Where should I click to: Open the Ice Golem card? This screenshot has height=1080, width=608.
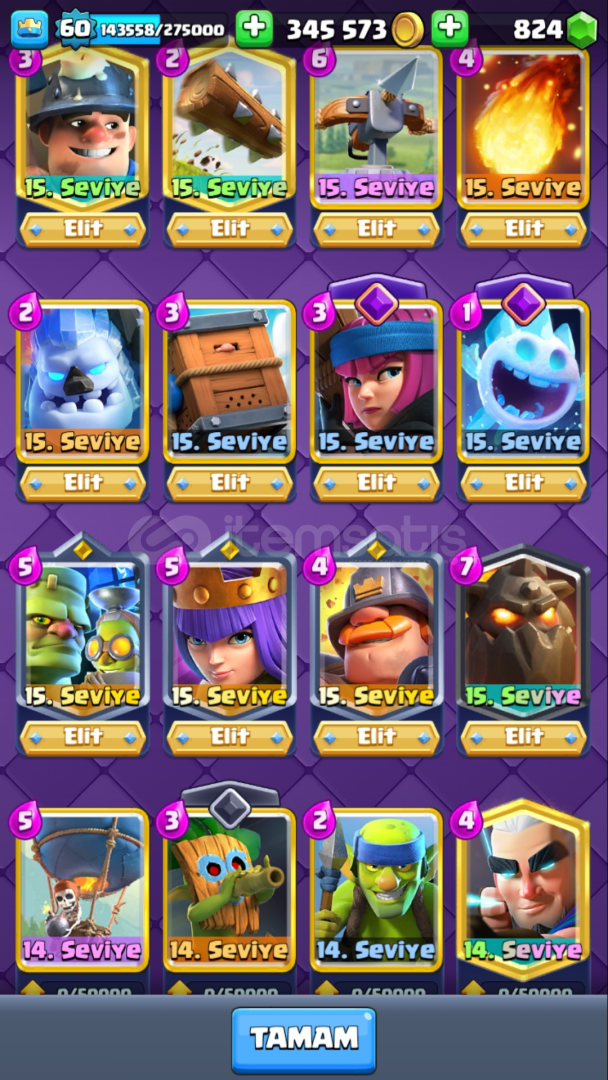(83, 381)
